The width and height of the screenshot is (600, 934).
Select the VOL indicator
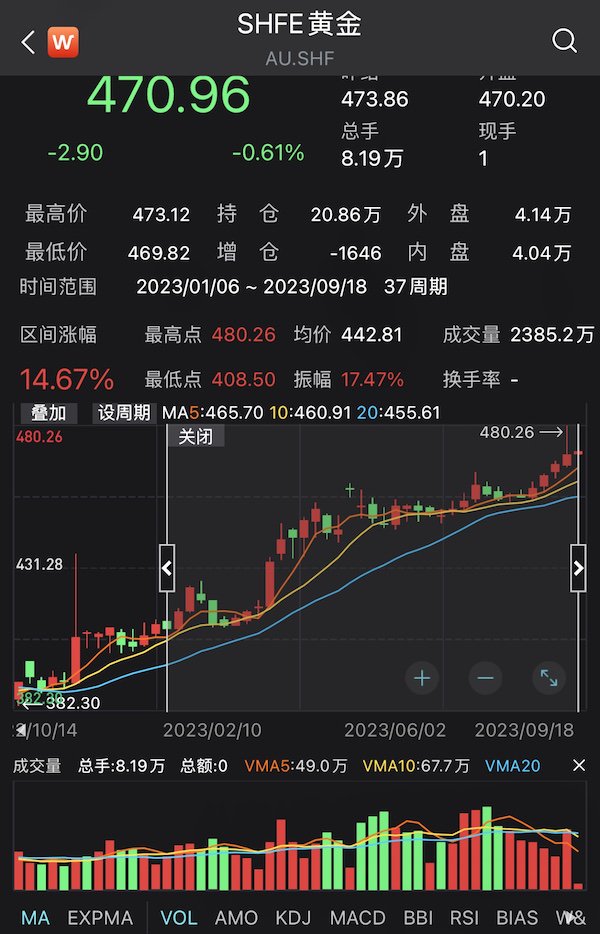(179, 917)
